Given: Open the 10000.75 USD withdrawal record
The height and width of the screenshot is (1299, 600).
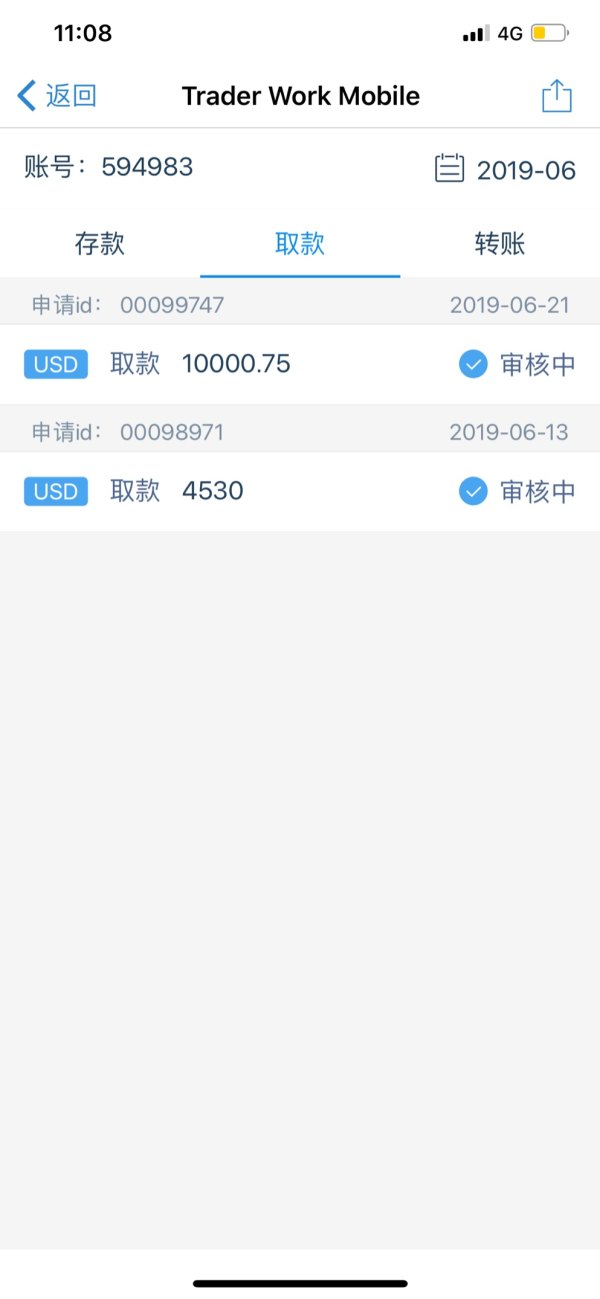Looking at the screenshot, I should [300, 364].
